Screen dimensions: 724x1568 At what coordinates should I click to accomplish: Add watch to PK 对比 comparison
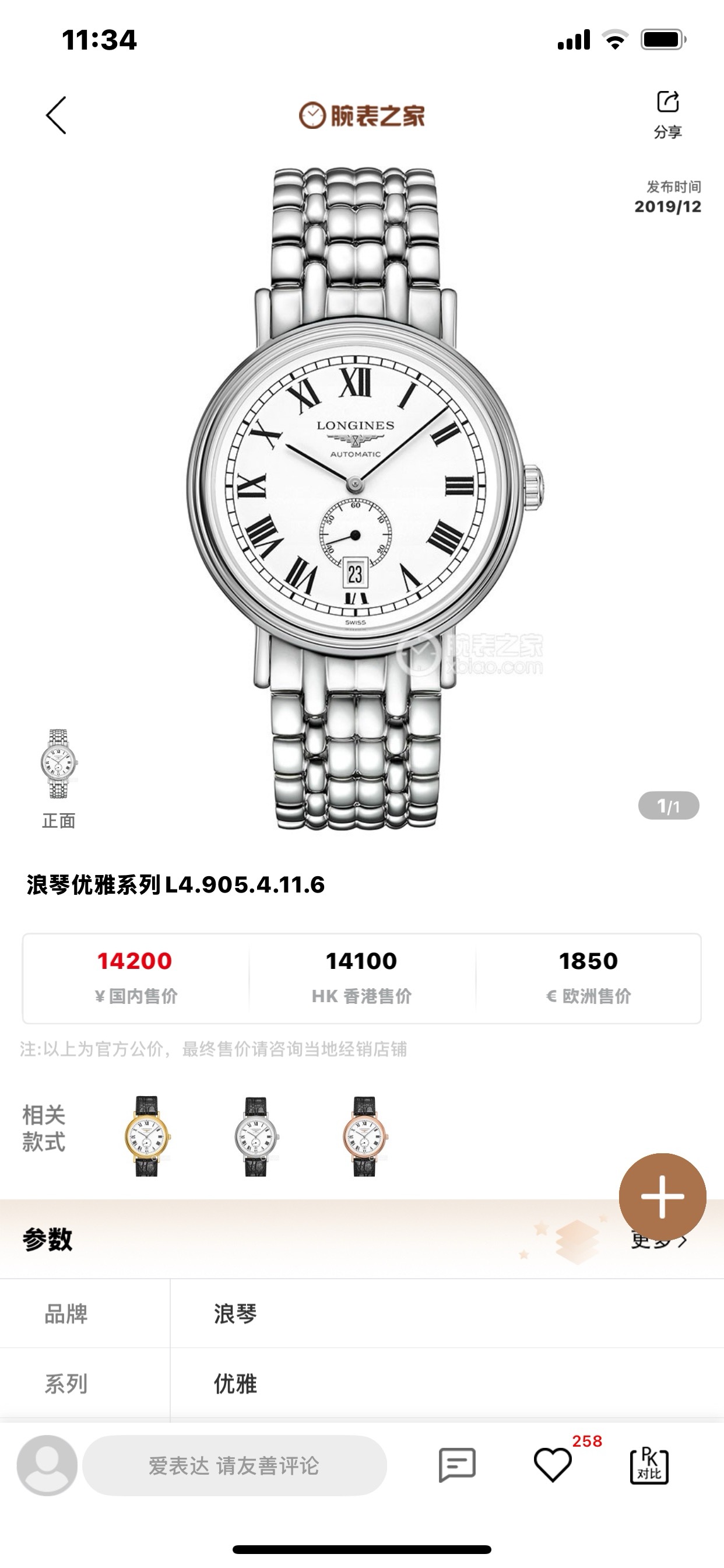[649, 1465]
